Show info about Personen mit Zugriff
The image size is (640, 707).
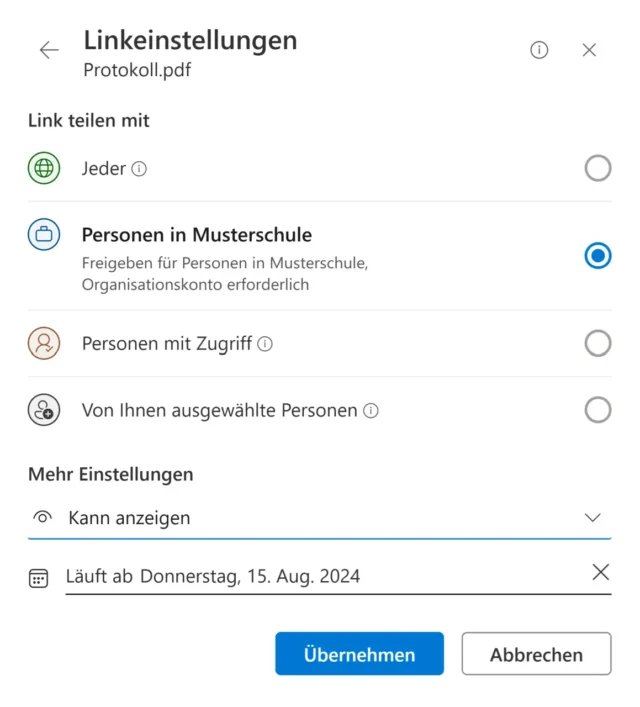click(265, 344)
